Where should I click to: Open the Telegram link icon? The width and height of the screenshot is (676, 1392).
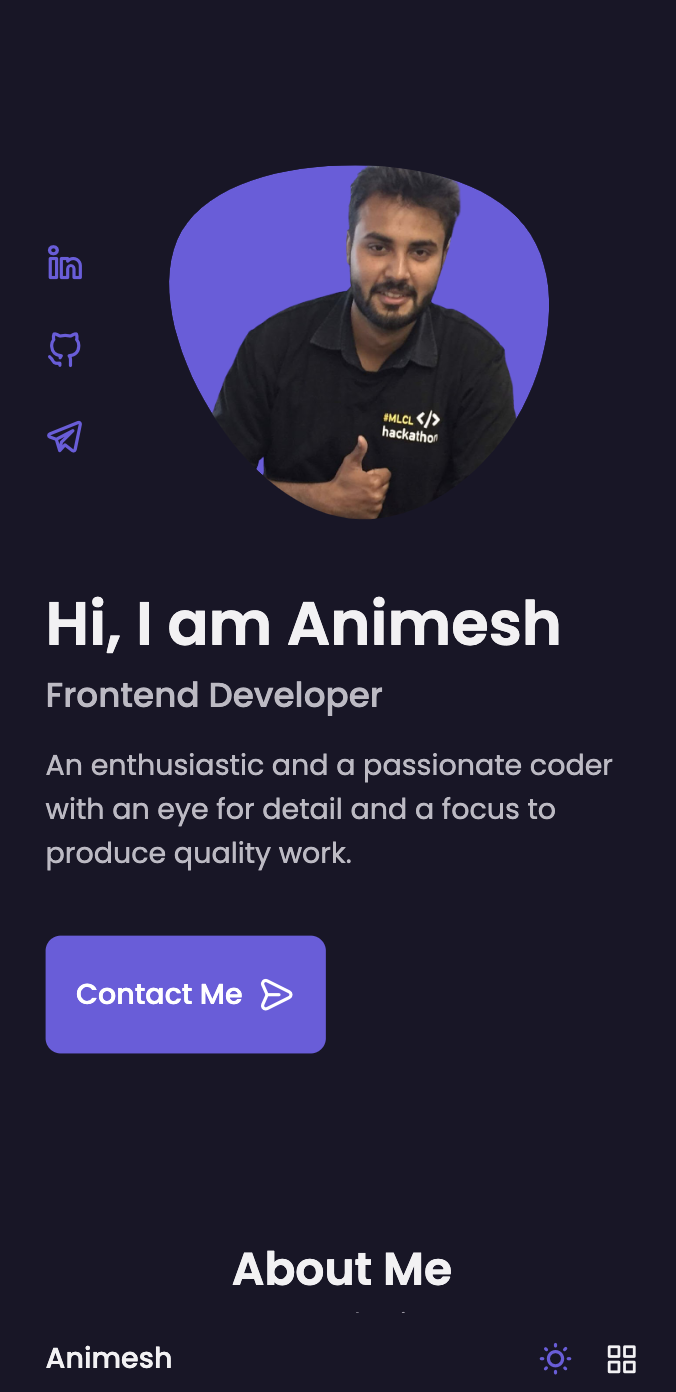(x=65, y=437)
